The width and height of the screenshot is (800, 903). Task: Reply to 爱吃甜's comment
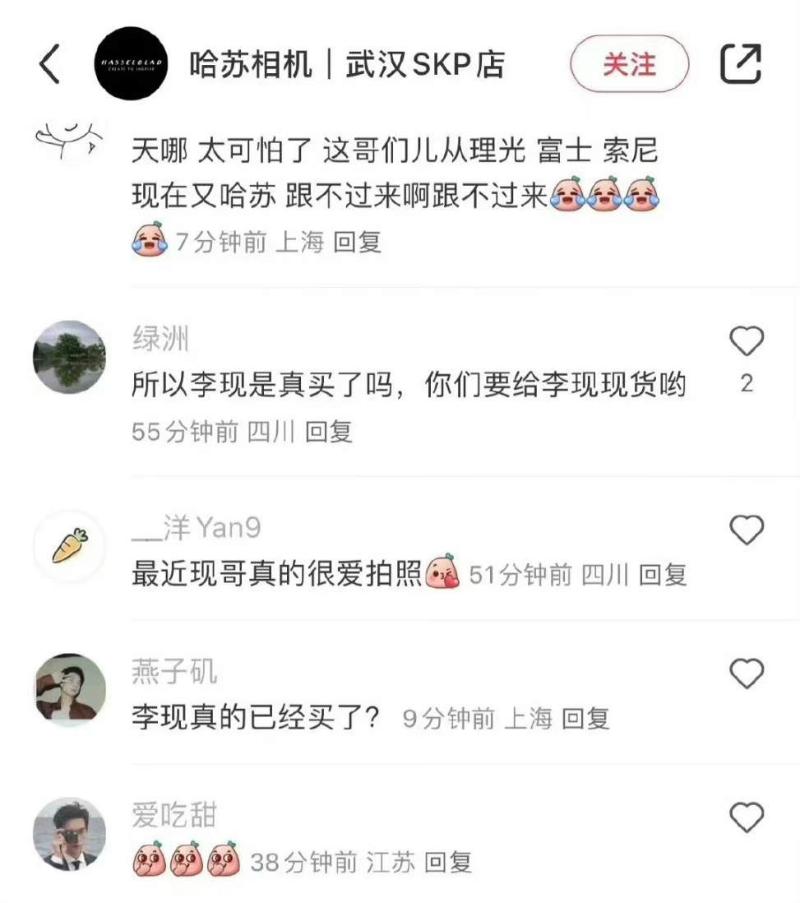pyautogui.click(x=447, y=861)
